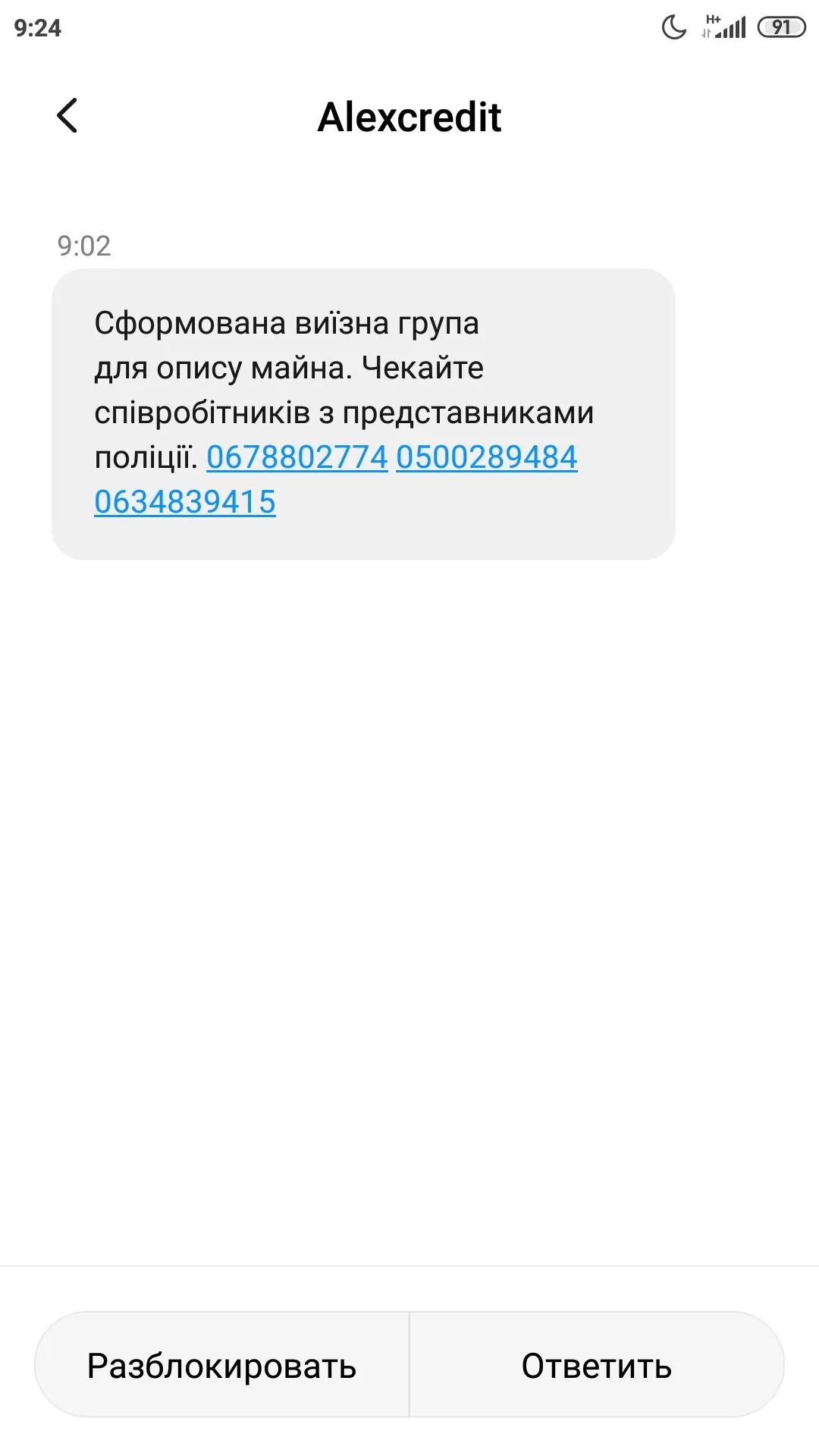Tap the phone number 0678802774

click(297, 457)
